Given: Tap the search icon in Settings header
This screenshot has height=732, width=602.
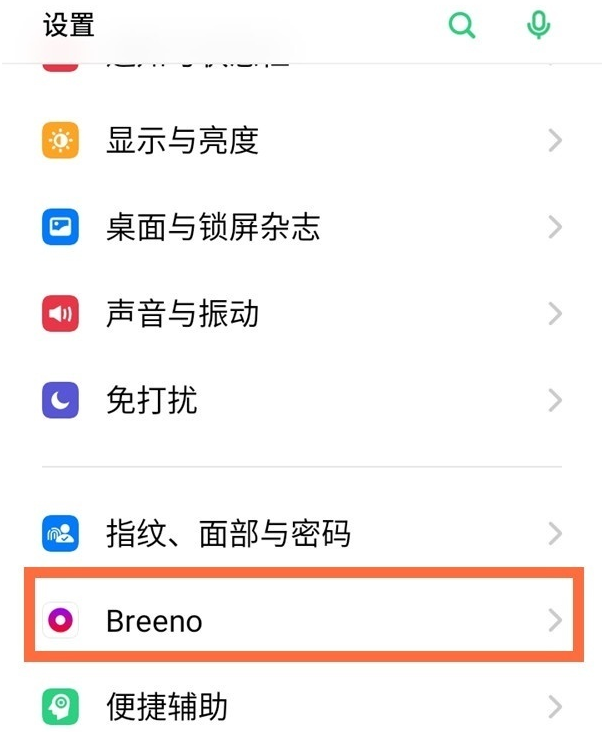Looking at the screenshot, I should coord(462,25).
